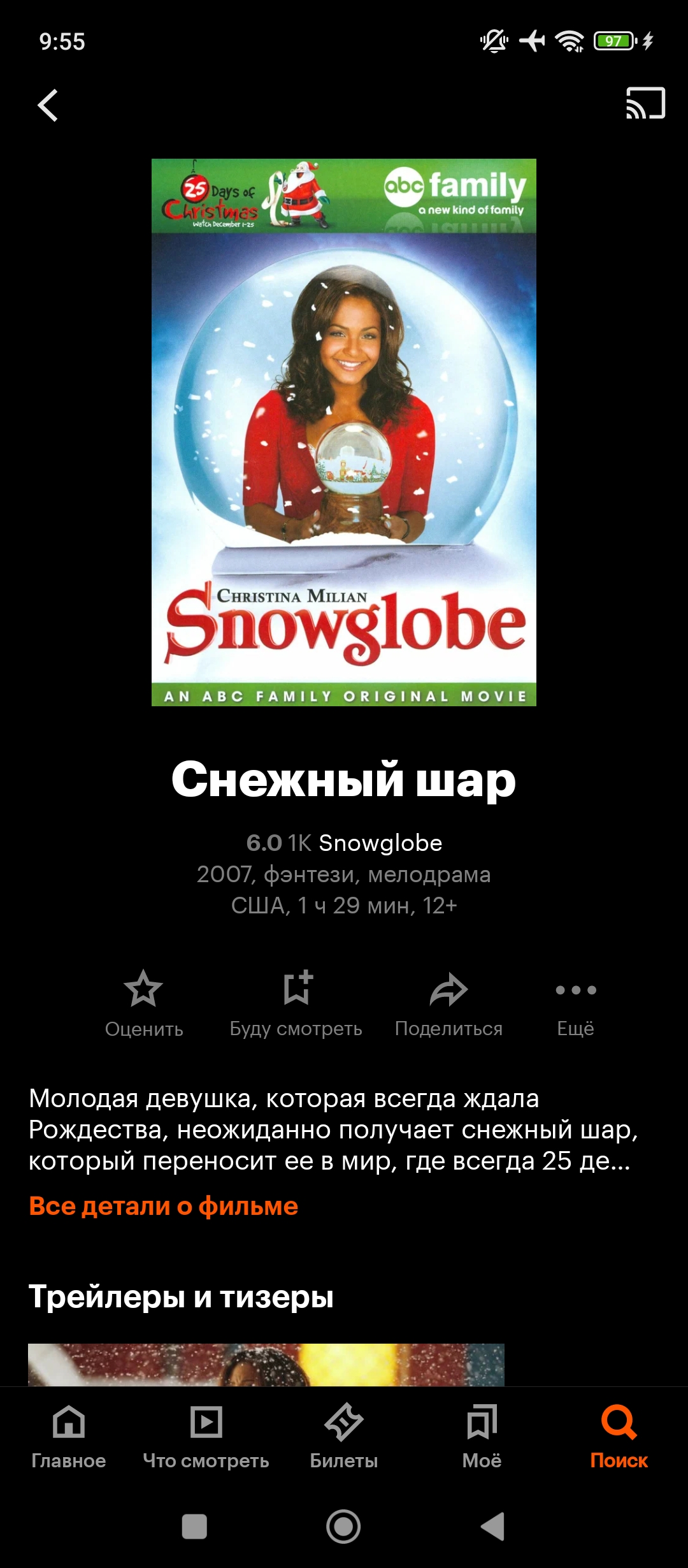Screen dimensions: 688x1568
Task: Go back using the top-left arrow
Action: pos(48,105)
